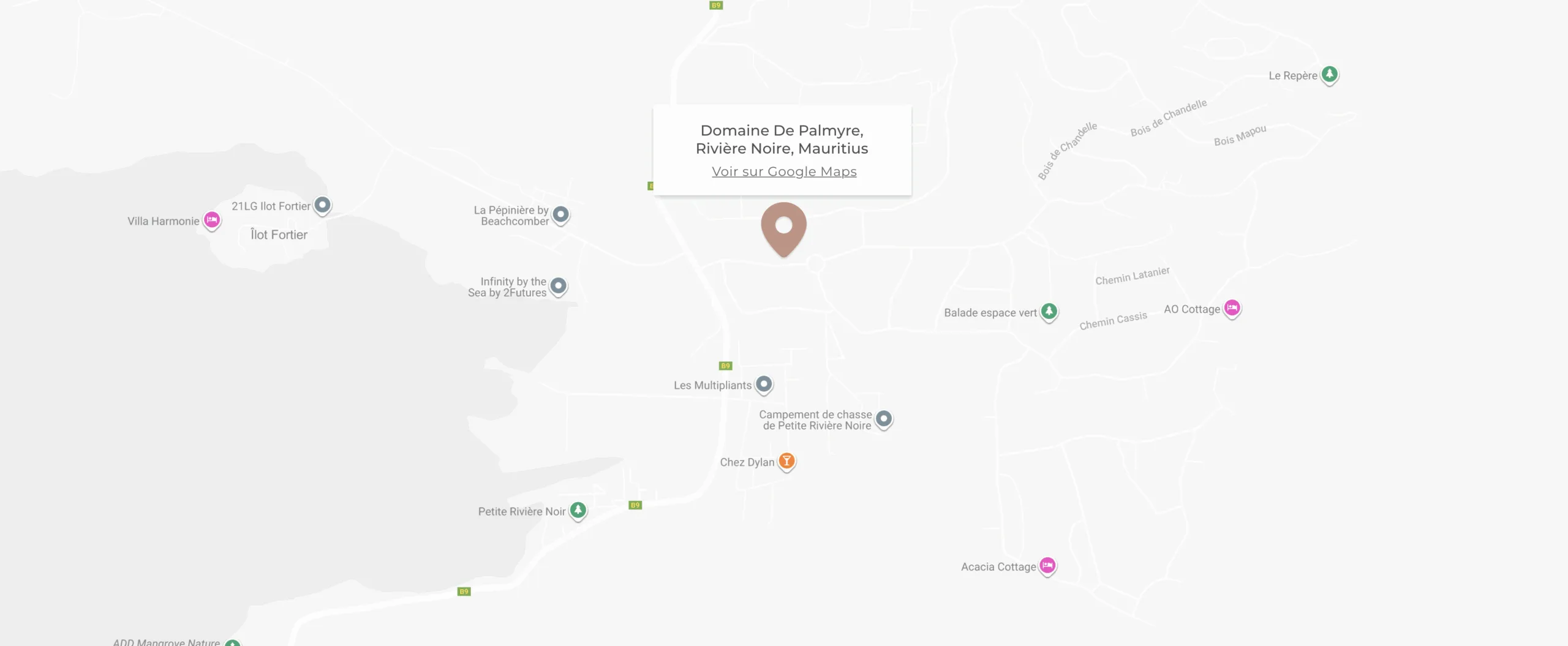The width and height of the screenshot is (1568, 646).
Task: Tap the Domaine De Palmyre location pin
Action: [x=783, y=227]
